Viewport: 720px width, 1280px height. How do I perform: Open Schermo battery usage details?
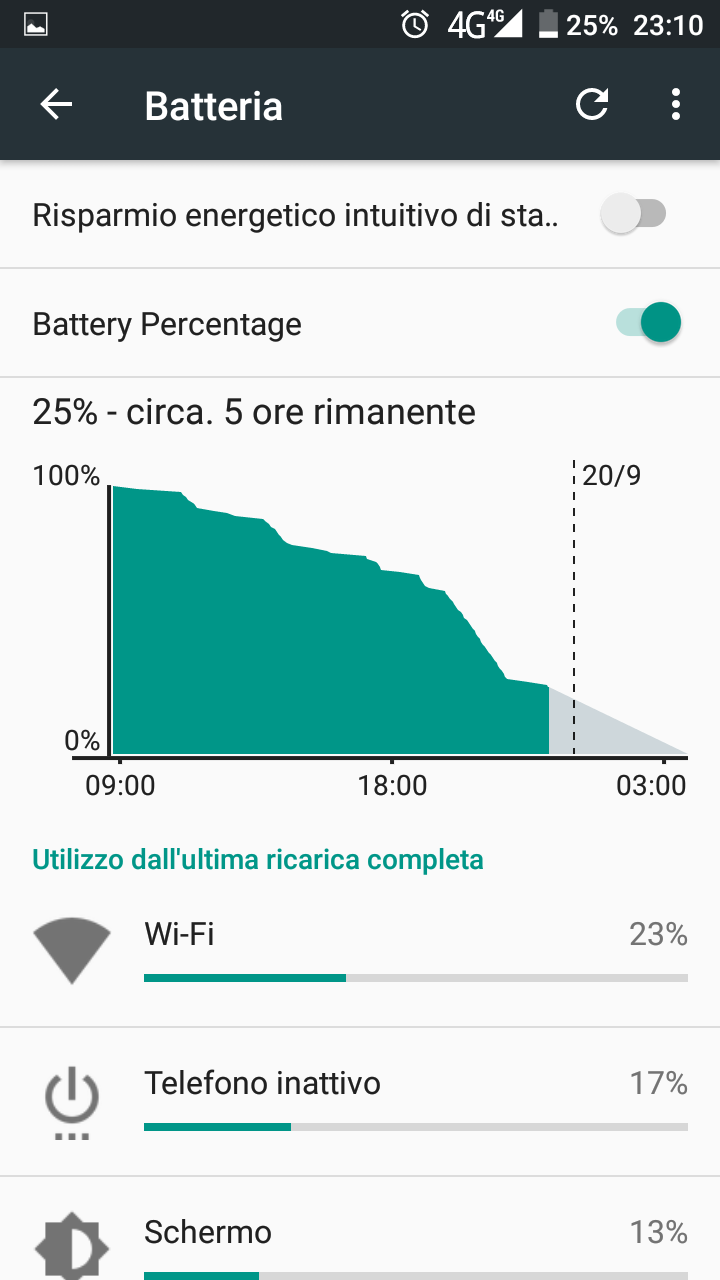tap(360, 1240)
